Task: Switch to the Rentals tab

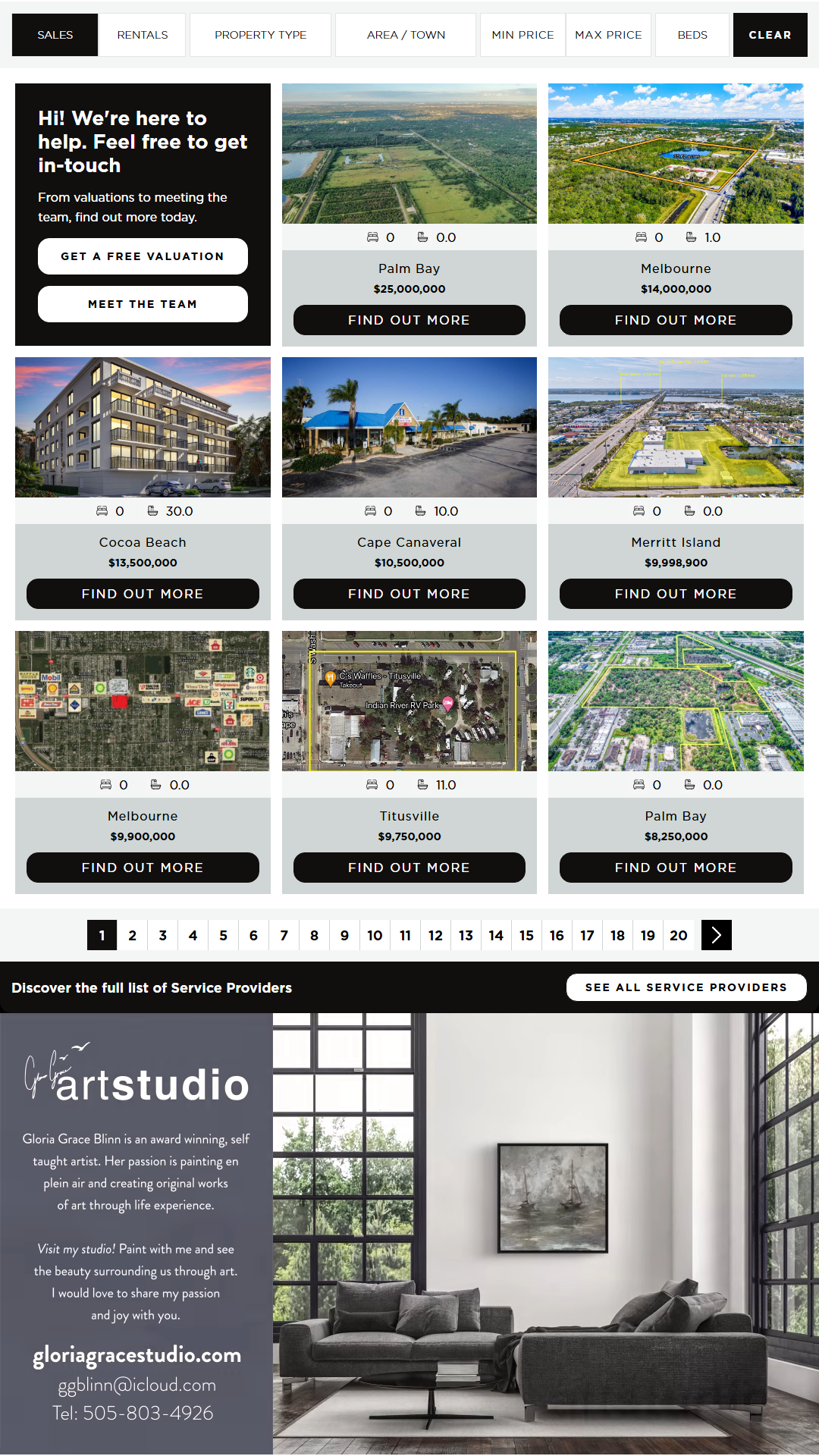Action: pyautogui.click(x=142, y=35)
